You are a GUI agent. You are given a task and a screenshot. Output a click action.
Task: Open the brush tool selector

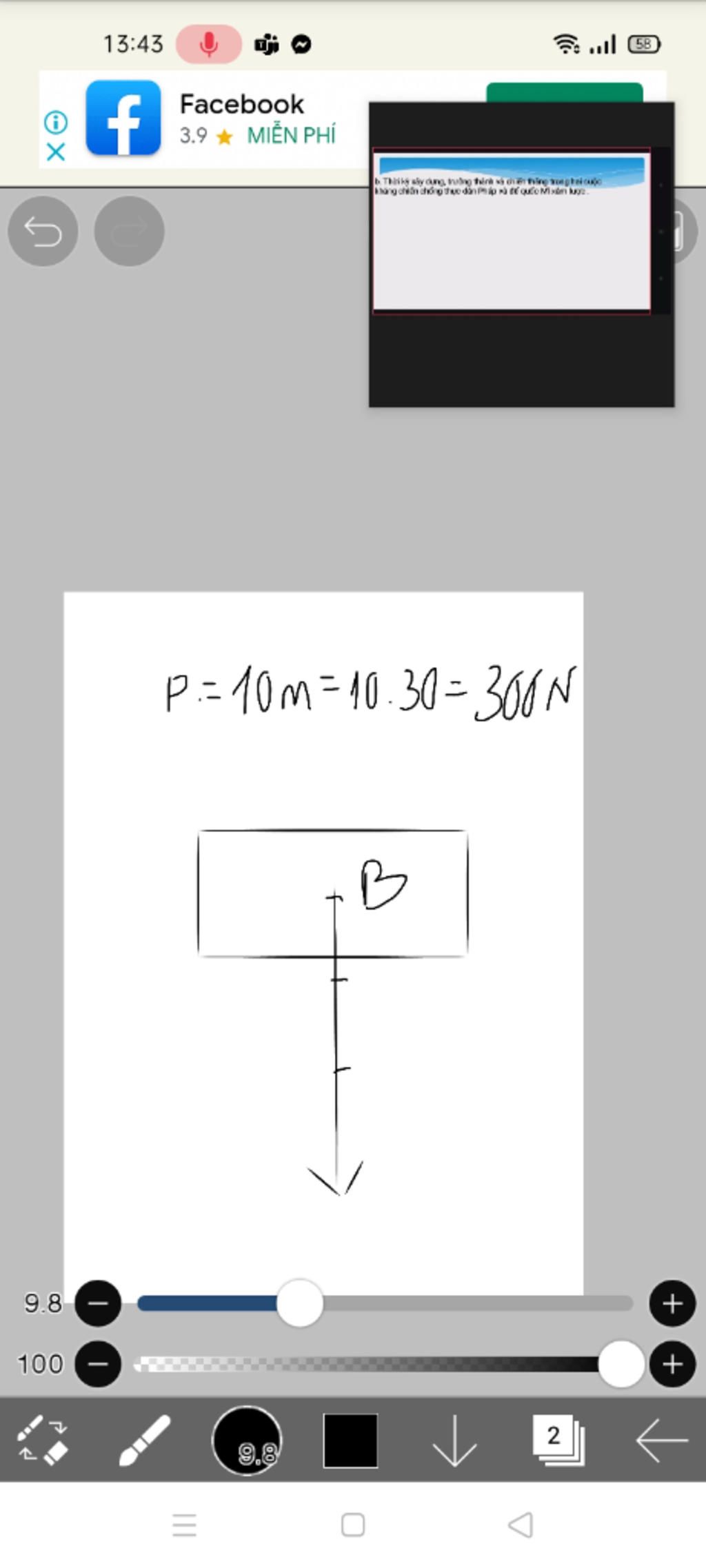[144, 1439]
